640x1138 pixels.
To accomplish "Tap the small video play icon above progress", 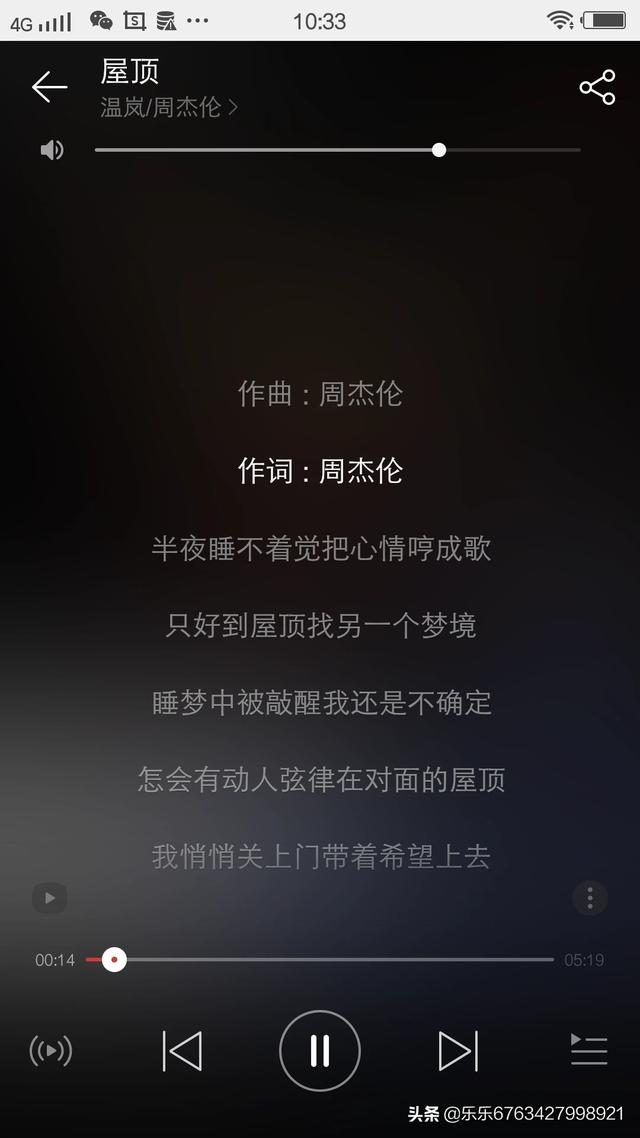I will [50, 898].
